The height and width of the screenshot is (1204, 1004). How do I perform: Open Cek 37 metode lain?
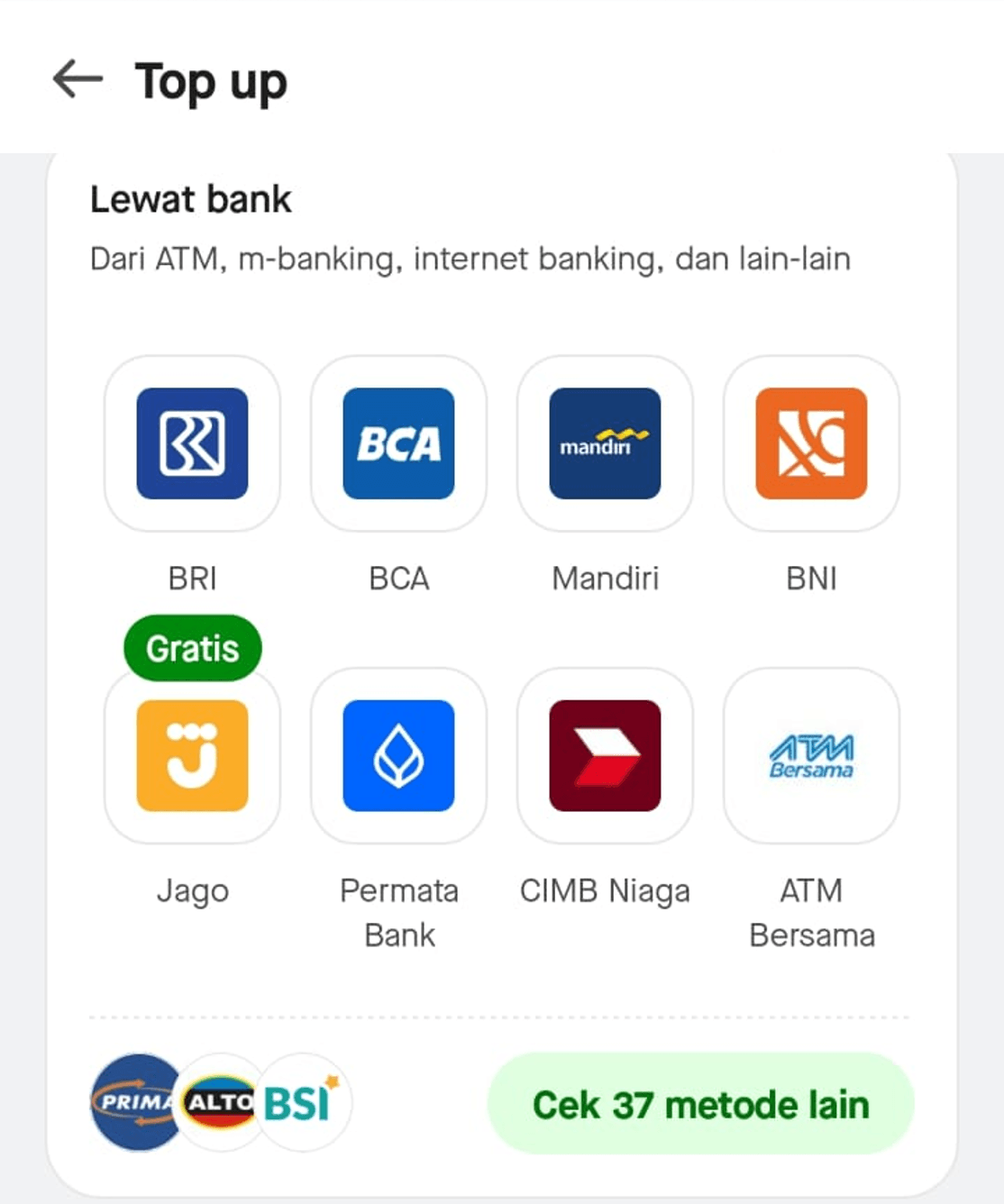point(700,1105)
